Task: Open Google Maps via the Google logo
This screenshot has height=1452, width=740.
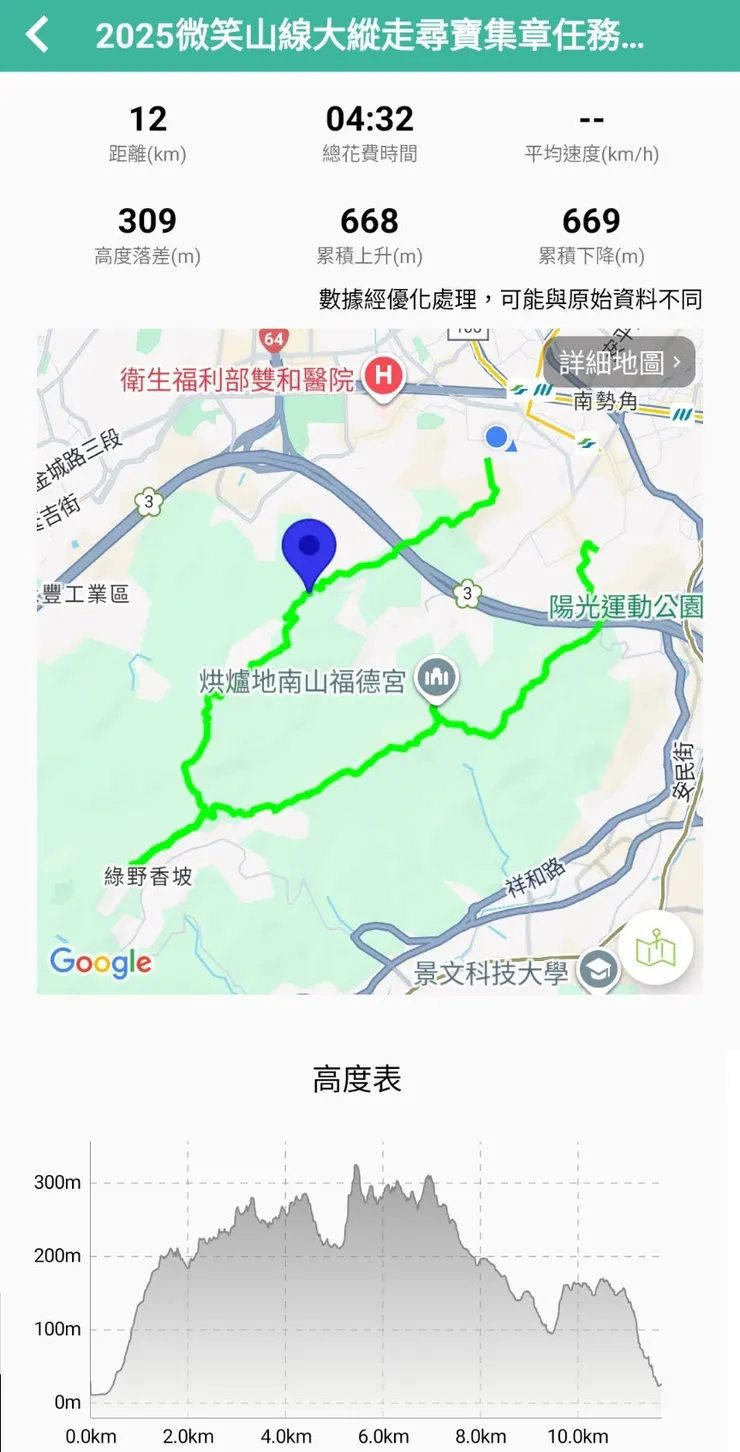Action: (x=100, y=963)
